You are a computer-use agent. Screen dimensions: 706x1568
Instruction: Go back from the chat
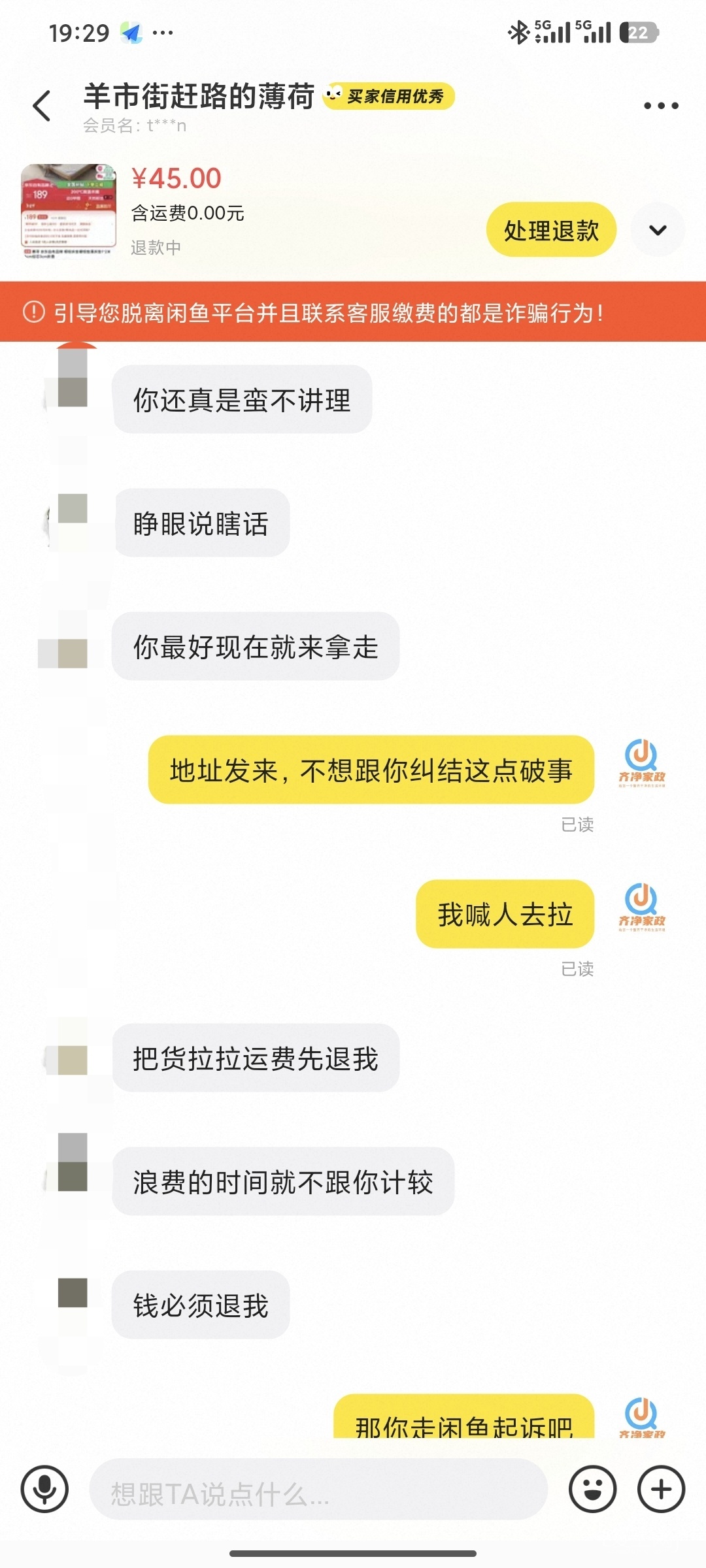42,106
